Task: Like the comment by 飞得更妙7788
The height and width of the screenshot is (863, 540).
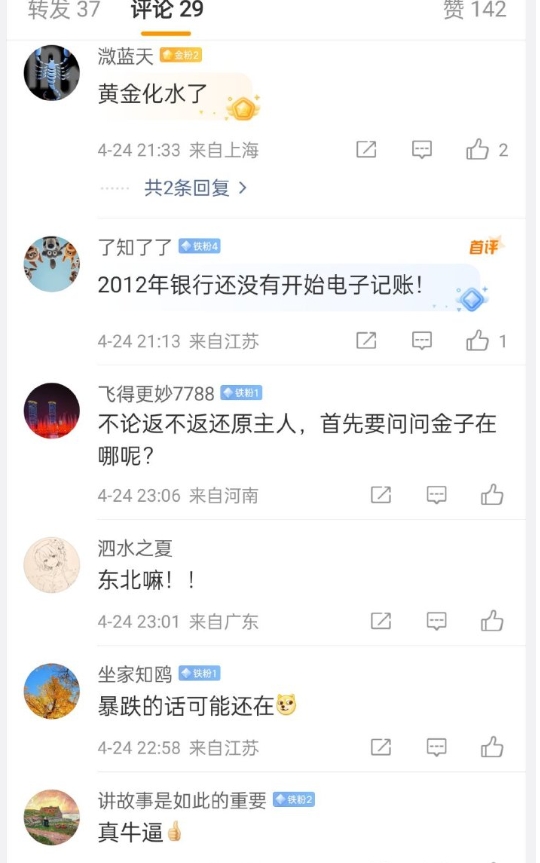Action: [x=492, y=495]
